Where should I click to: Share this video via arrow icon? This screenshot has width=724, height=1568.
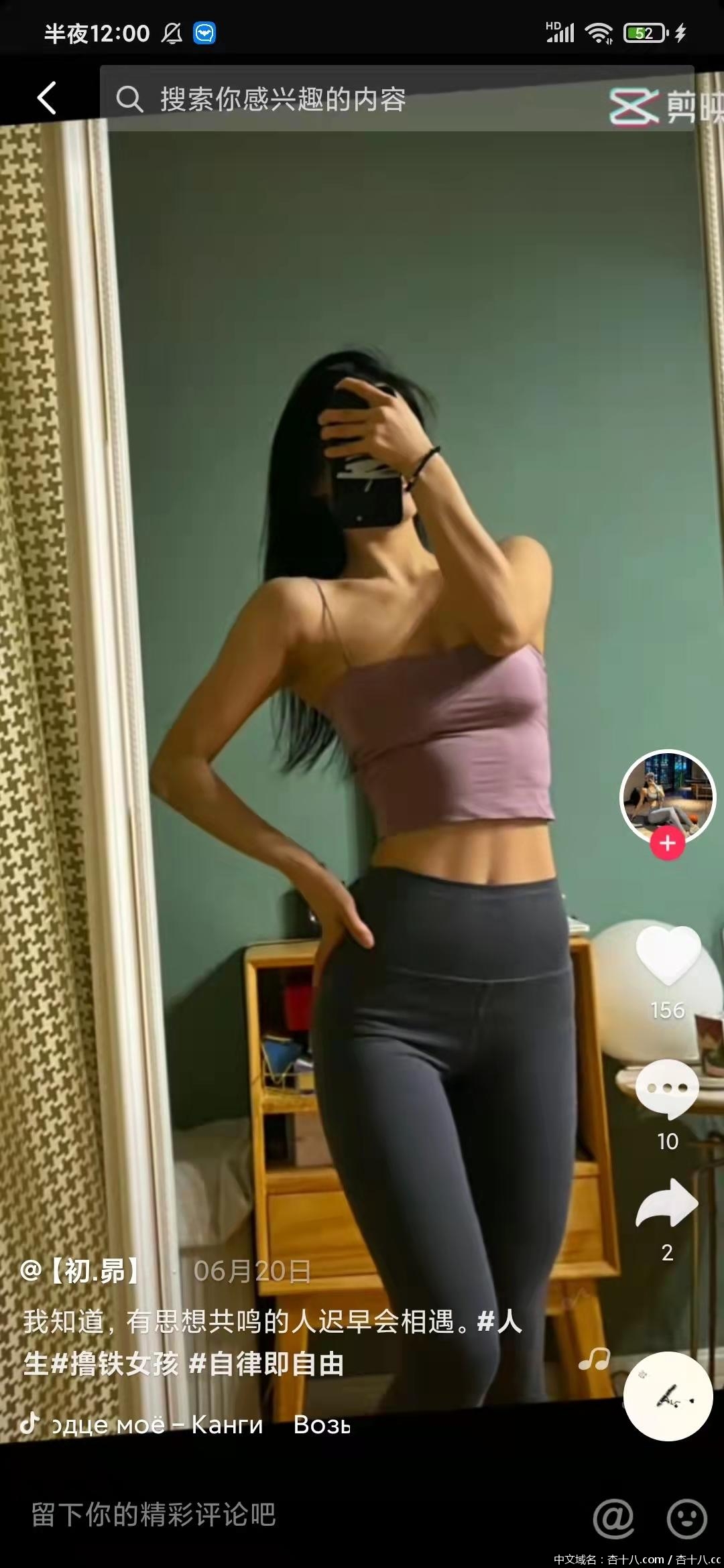pos(668,1203)
